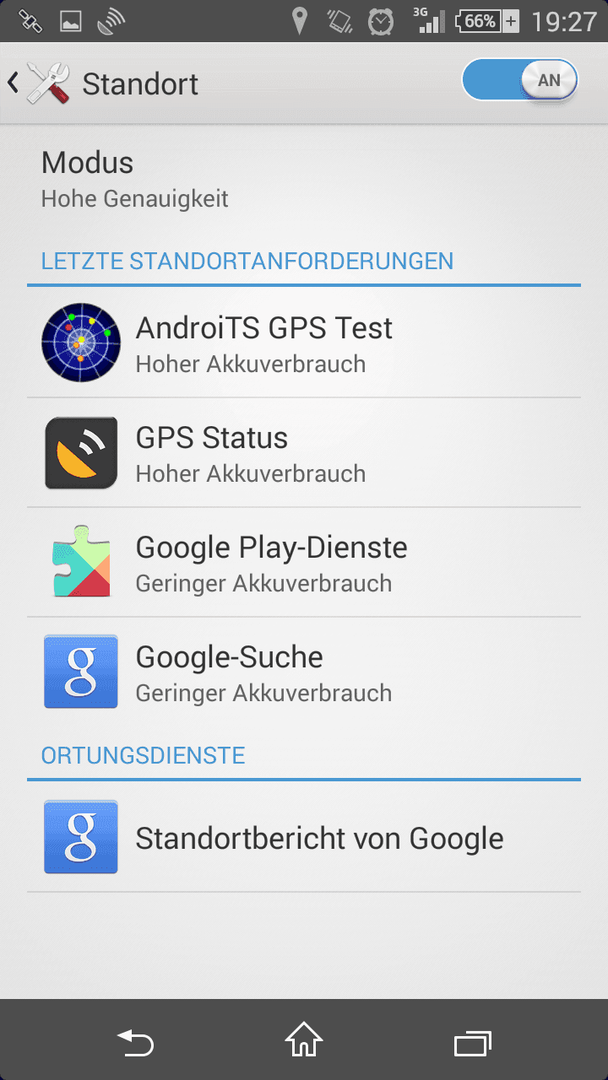
Task: Turn off the Standort location switch
Action: tap(520, 81)
